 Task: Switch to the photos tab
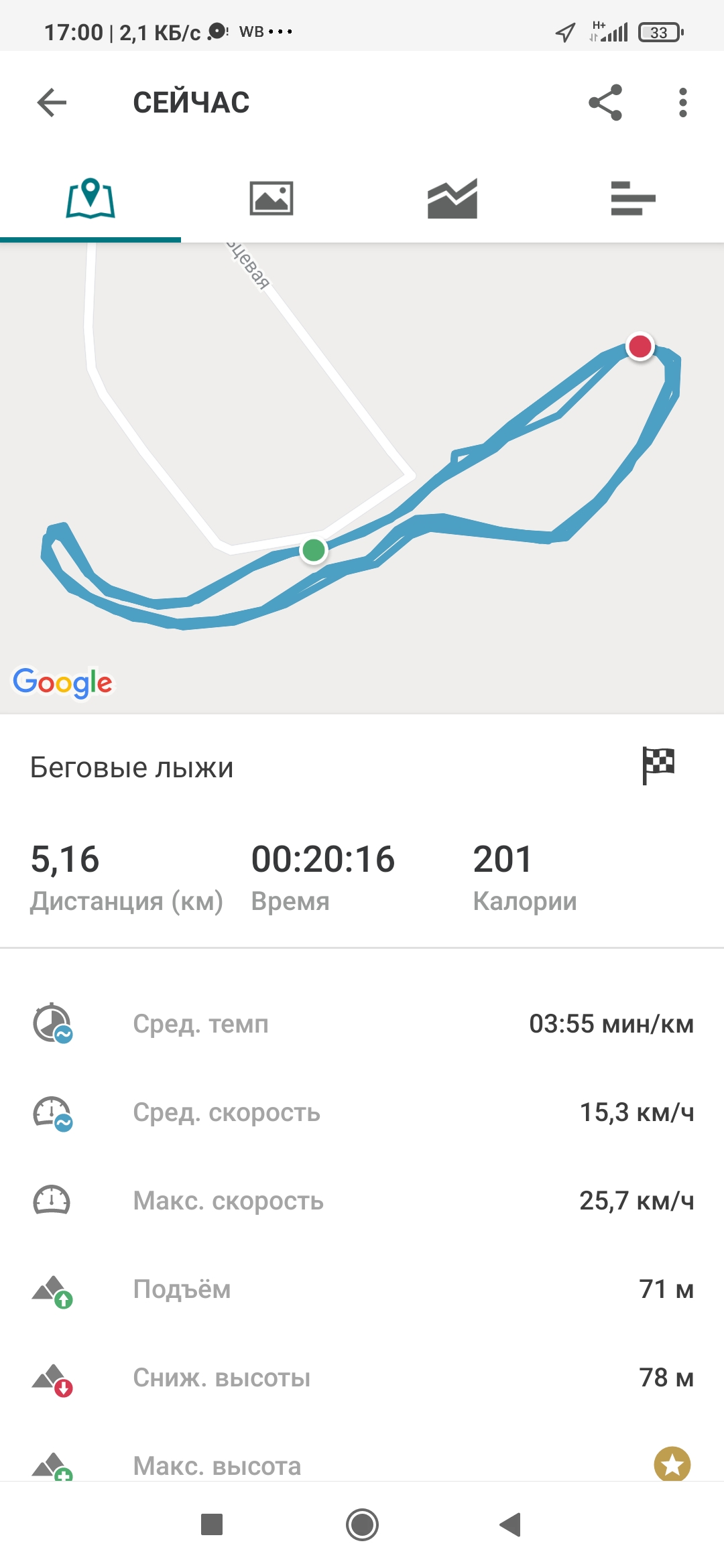(x=271, y=198)
